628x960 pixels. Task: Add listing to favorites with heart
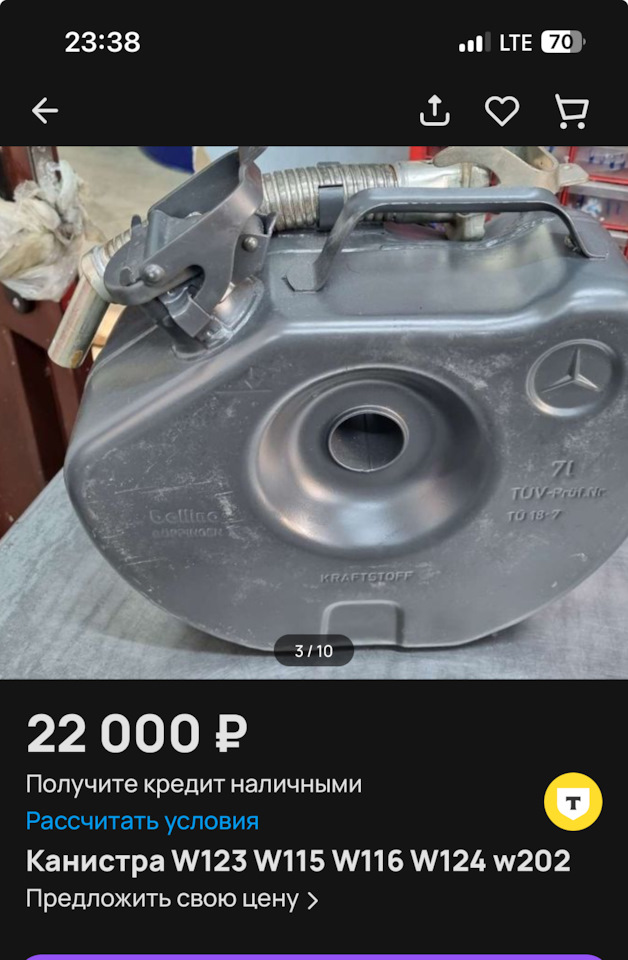pyautogui.click(x=502, y=111)
